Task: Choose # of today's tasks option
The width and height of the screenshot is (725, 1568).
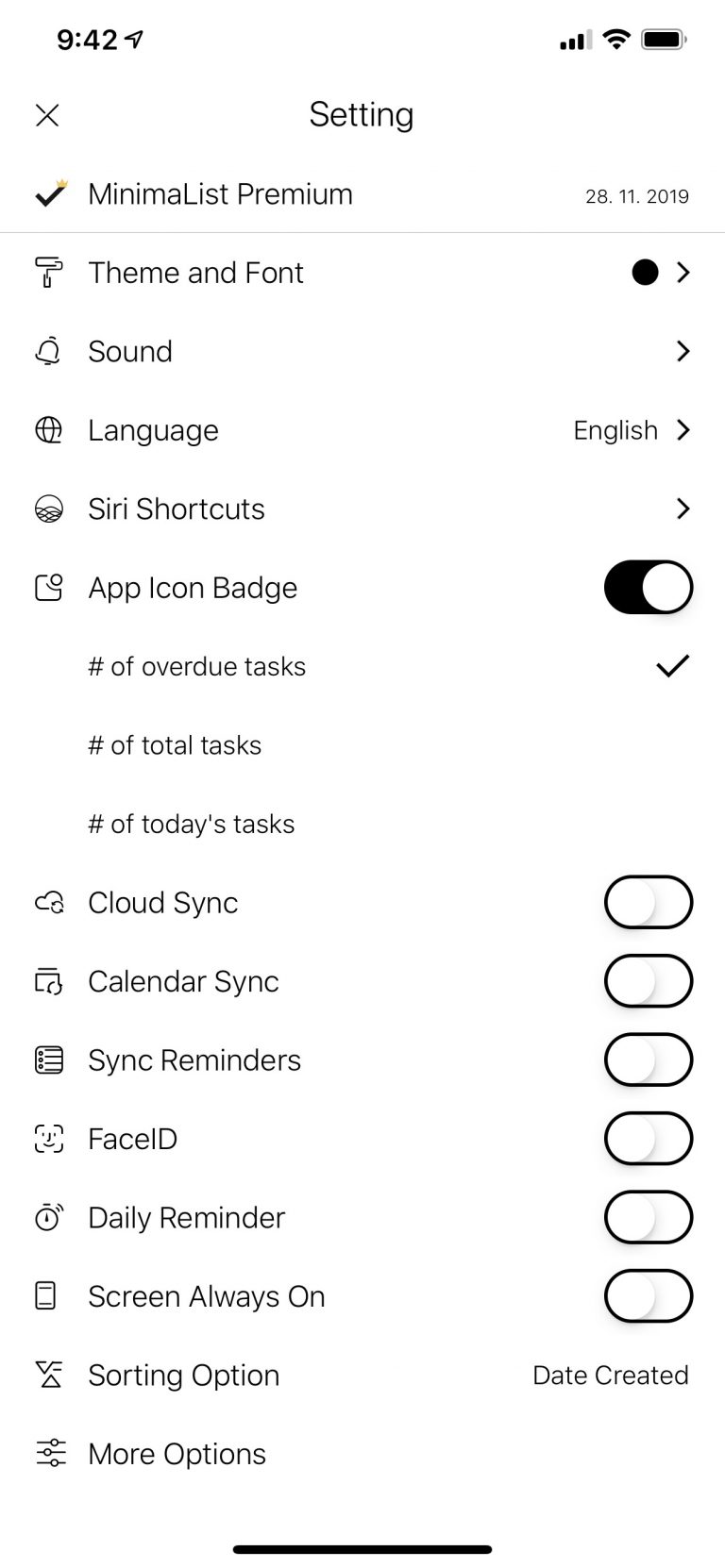Action: 362,824
